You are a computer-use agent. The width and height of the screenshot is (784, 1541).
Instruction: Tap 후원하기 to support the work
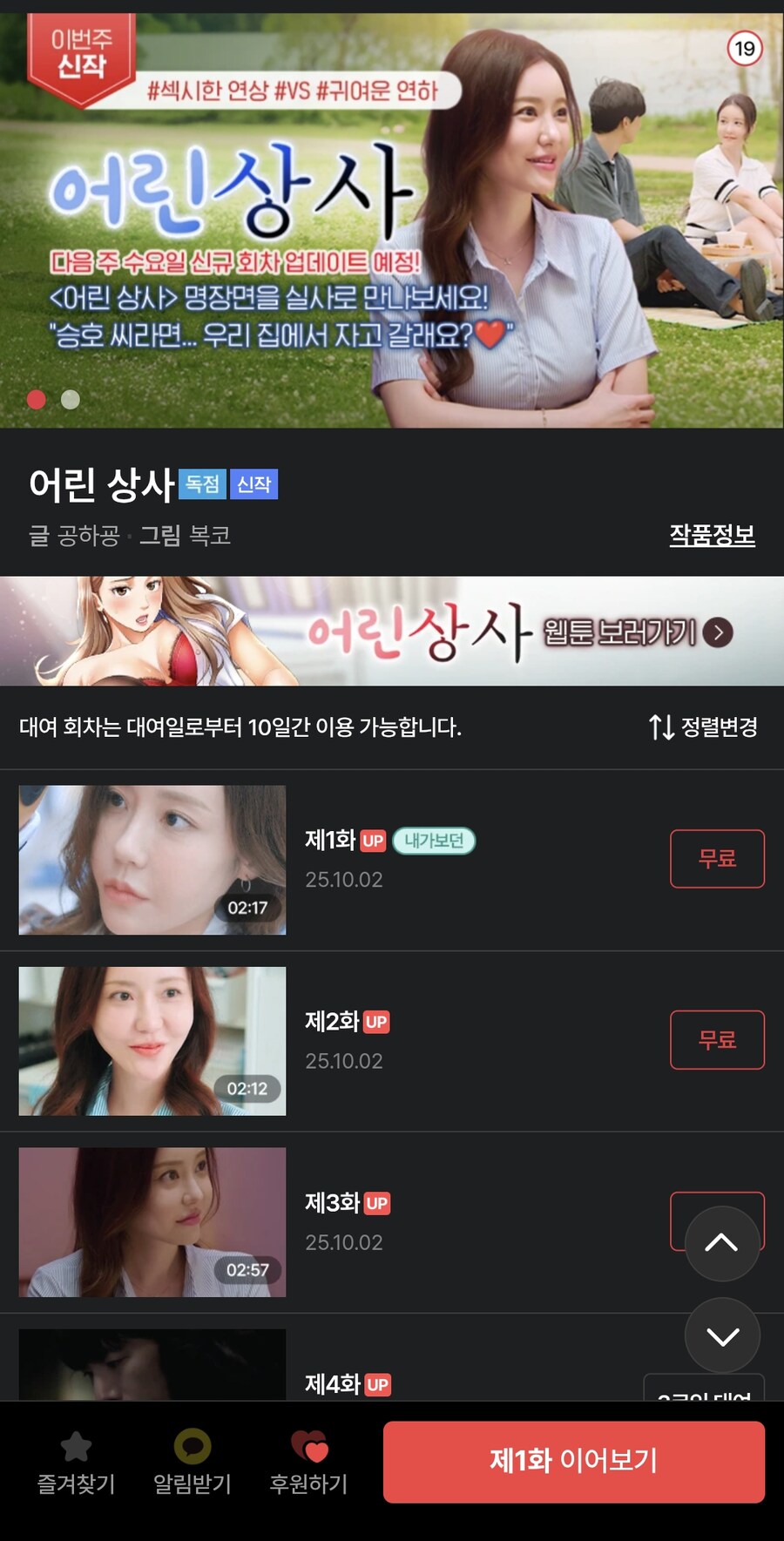[x=309, y=1463]
